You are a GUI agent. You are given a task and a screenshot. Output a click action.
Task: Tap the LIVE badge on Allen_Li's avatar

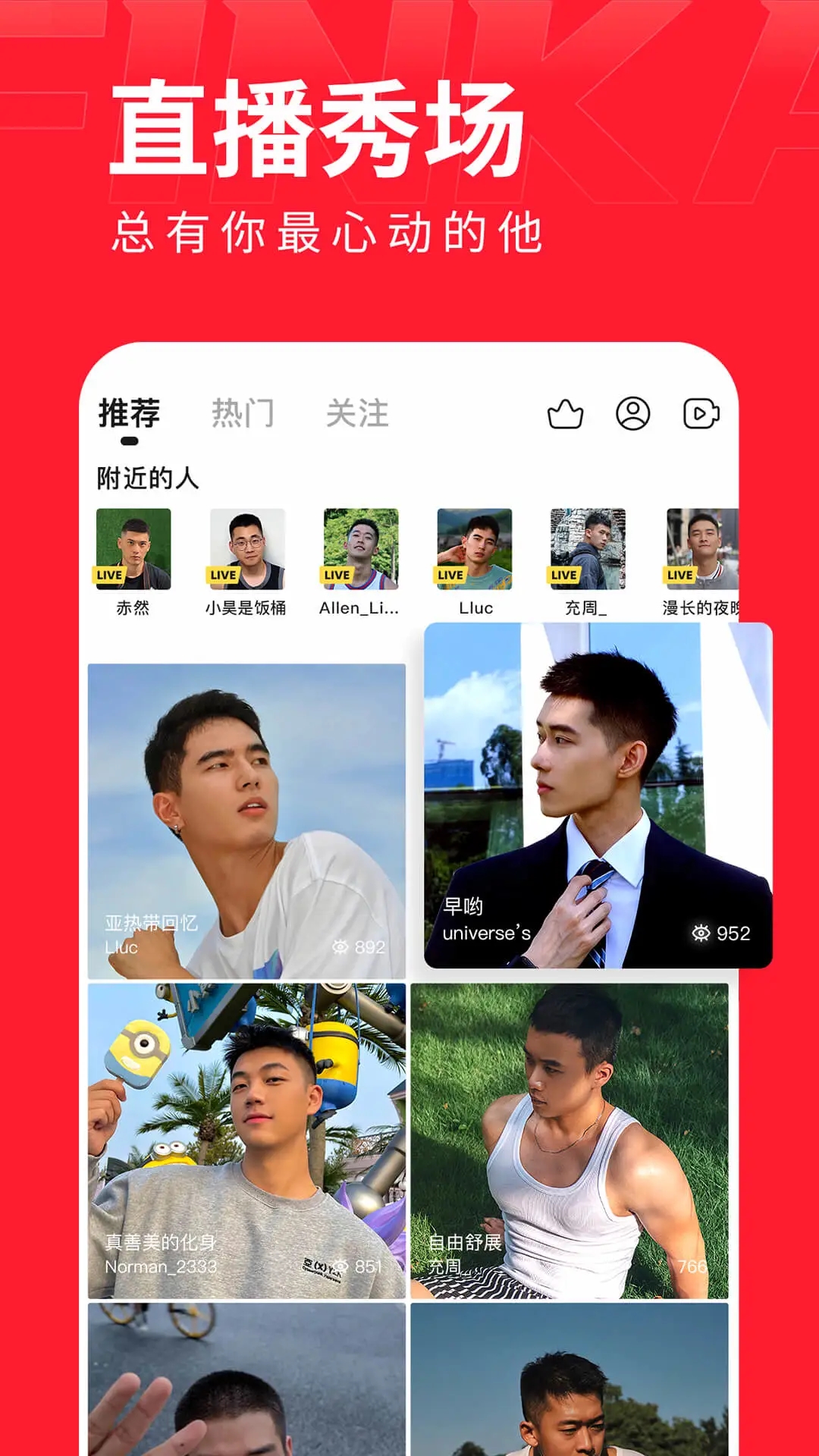(336, 575)
